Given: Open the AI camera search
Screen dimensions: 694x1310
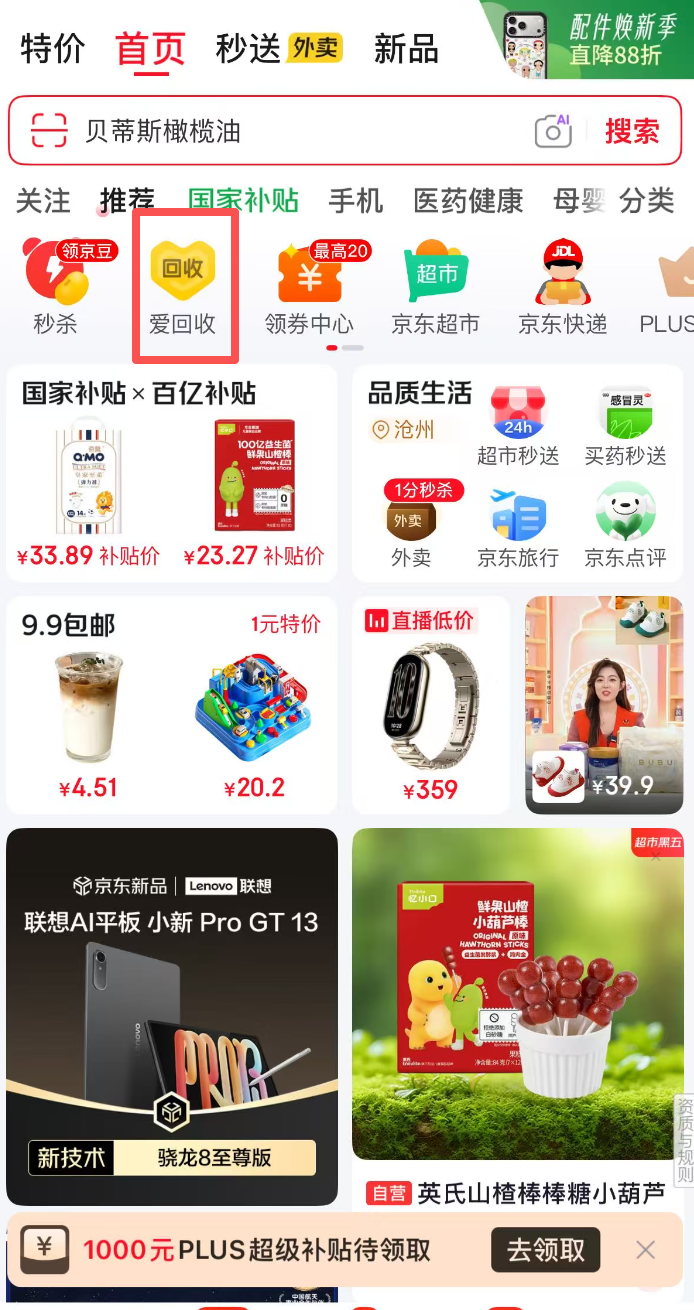Looking at the screenshot, I should tap(552, 131).
